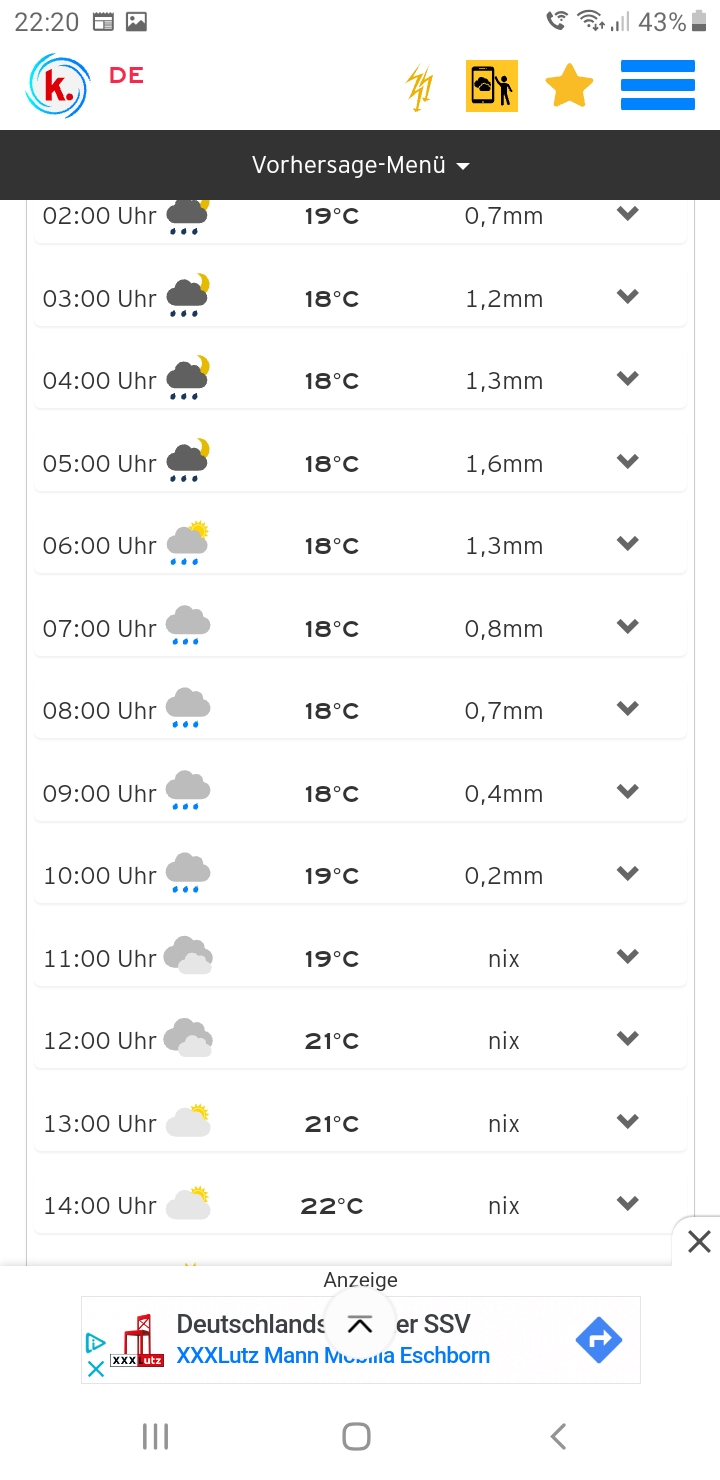The image size is (720, 1480).
Task: Expand the 10:00 Uhr forecast row
Action: click(x=360, y=875)
